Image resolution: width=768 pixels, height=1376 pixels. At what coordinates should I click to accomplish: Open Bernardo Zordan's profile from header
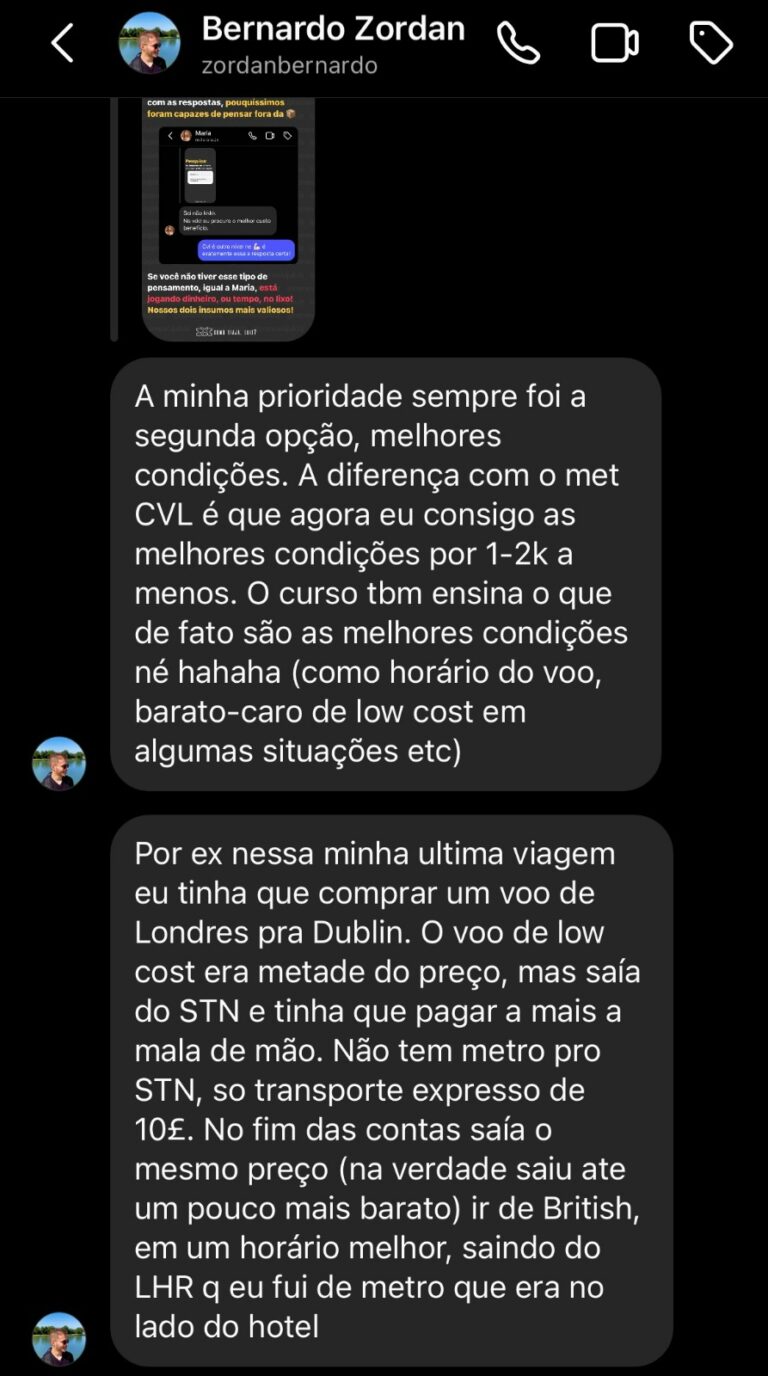click(x=332, y=44)
